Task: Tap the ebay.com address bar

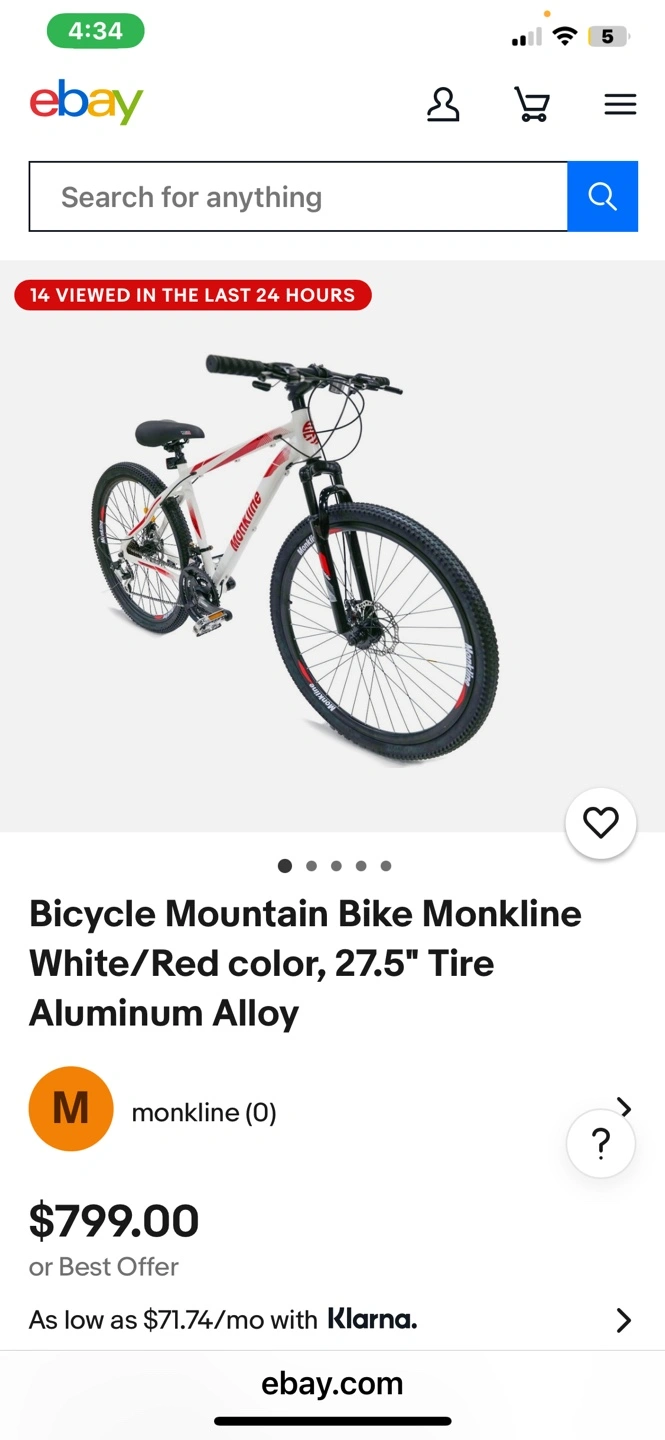Action: click(332, 1384)
